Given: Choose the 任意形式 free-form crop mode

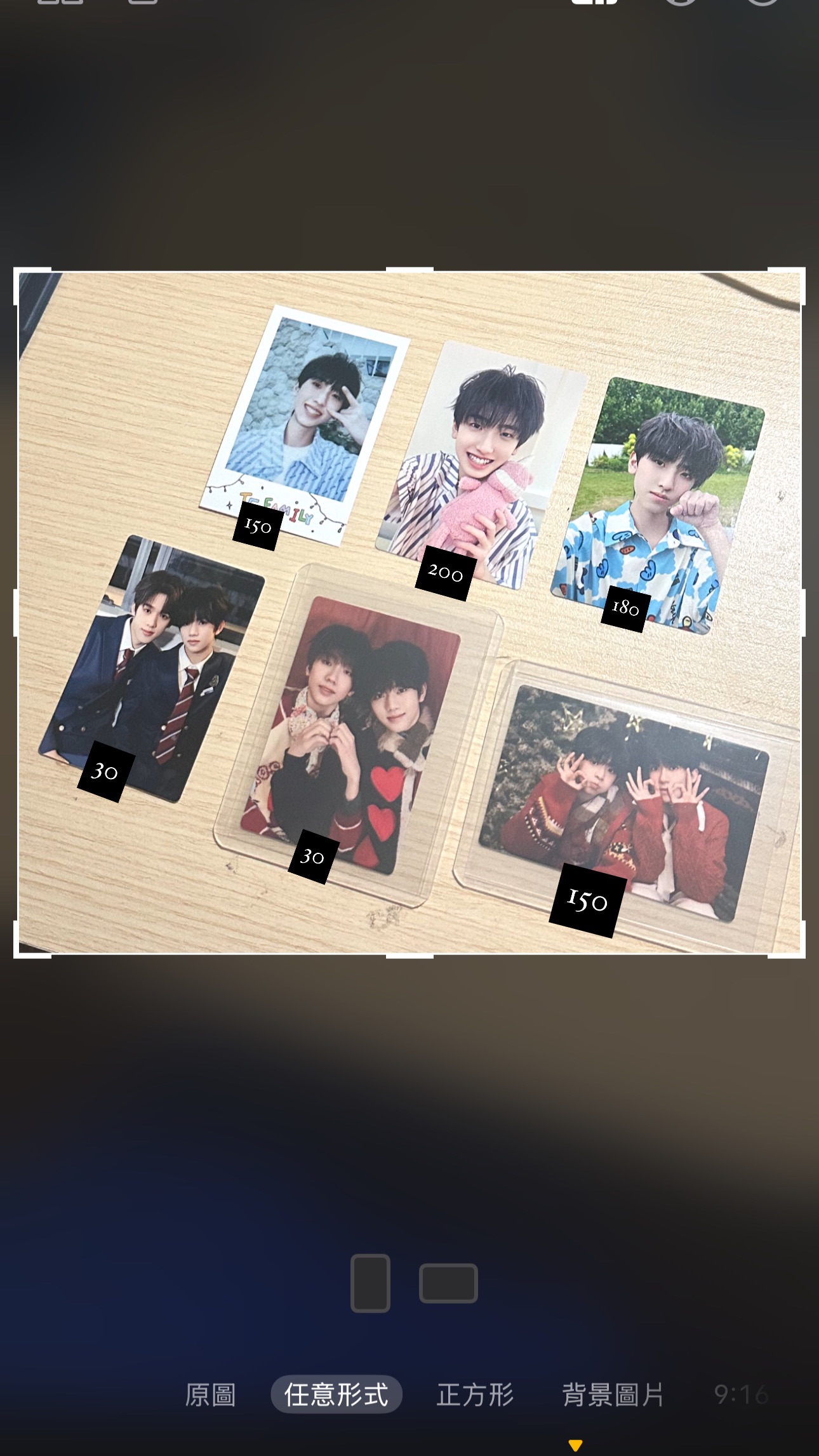Looking at the screenshot, I should [336, 1394].
